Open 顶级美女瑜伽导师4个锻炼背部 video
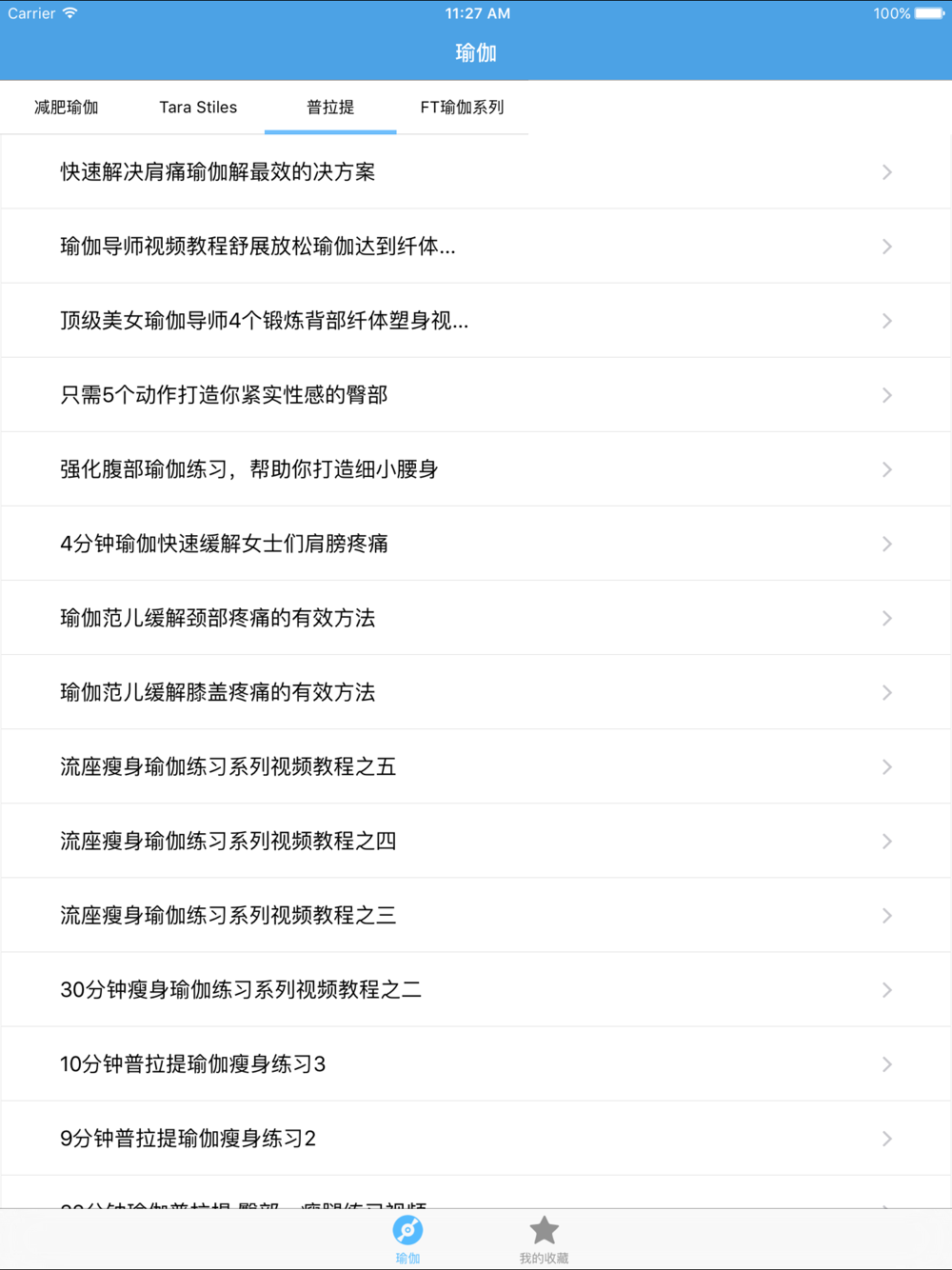 (476, 321)
